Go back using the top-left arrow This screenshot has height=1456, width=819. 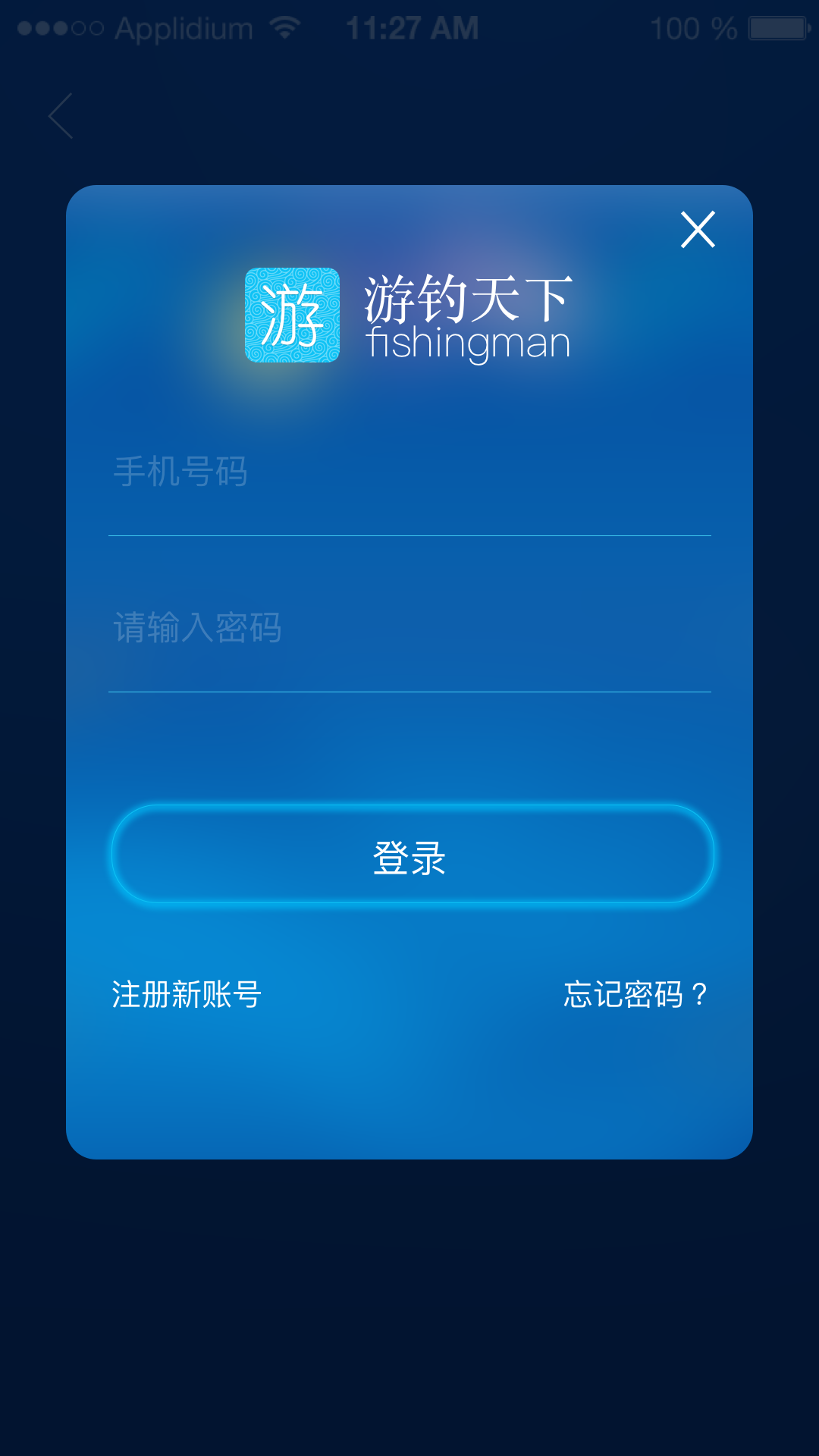pos(61,116)
